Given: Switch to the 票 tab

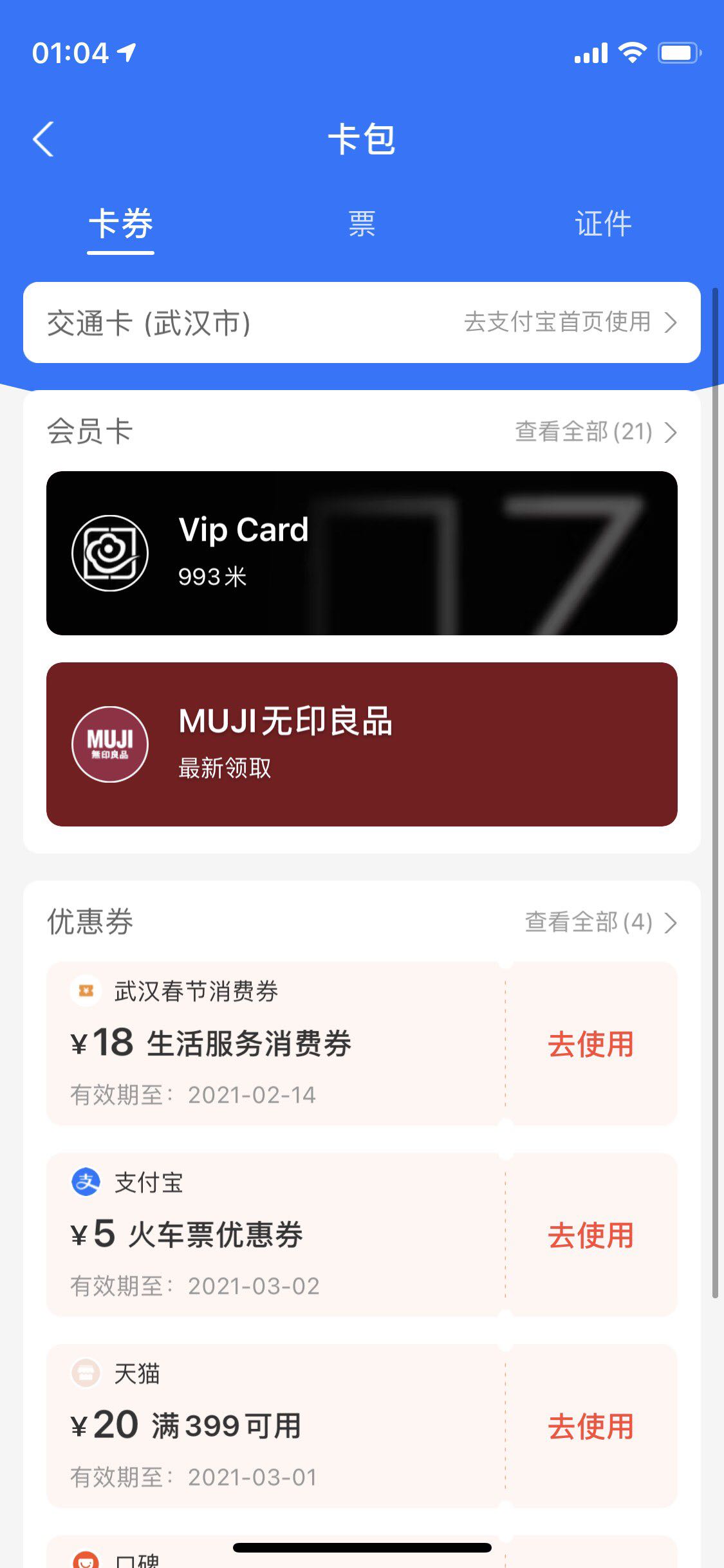Looking at the screenshot, I should click(362, 224).
